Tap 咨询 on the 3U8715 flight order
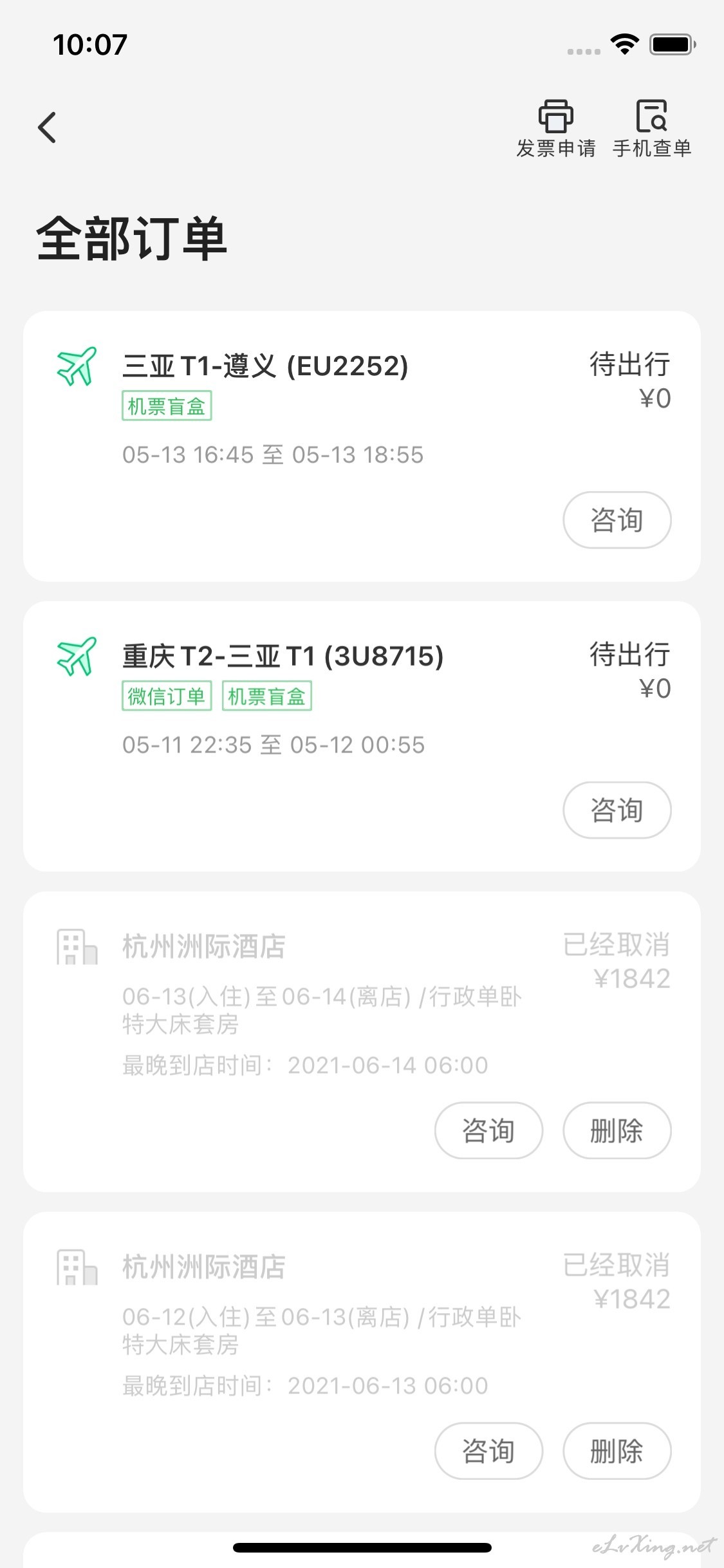Viewport: 724px width, 1568px height. (617, 810)
